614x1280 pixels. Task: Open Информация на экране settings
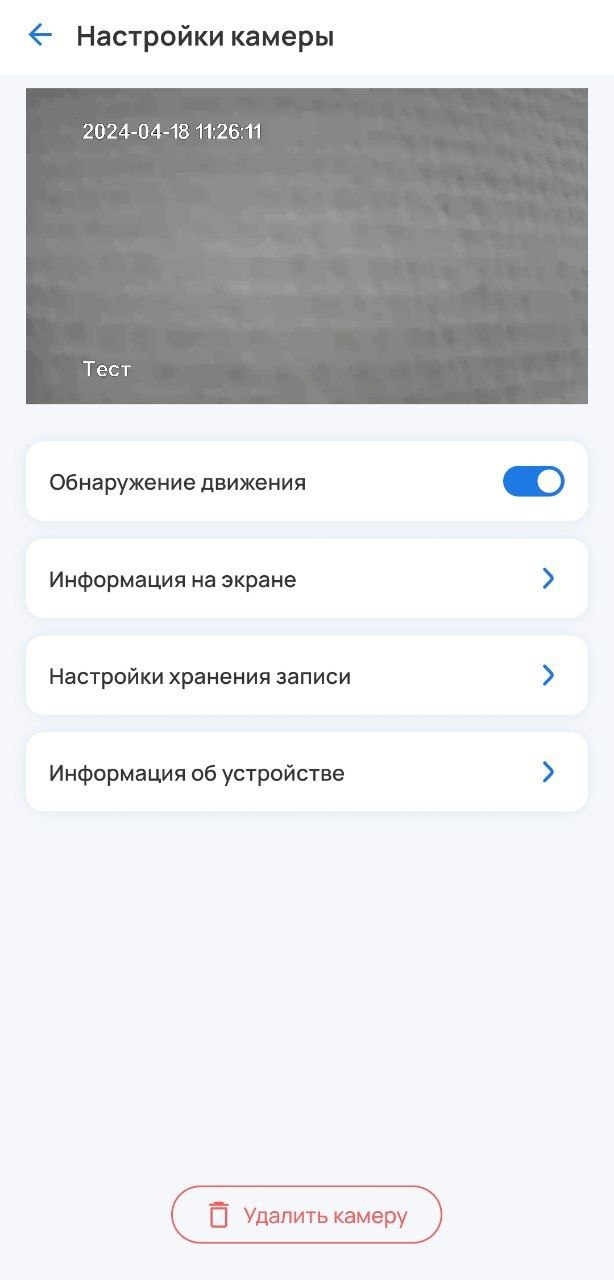[x=306, y=579]
